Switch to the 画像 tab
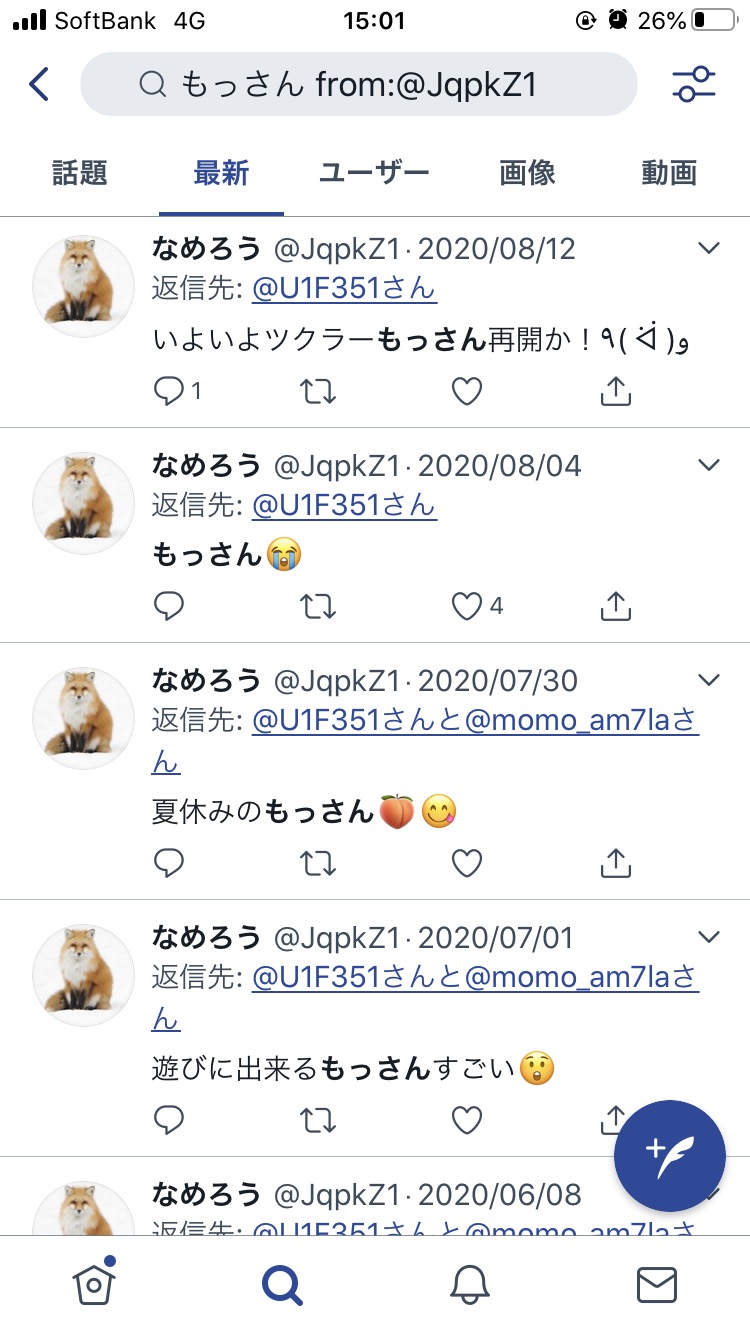 527,173
